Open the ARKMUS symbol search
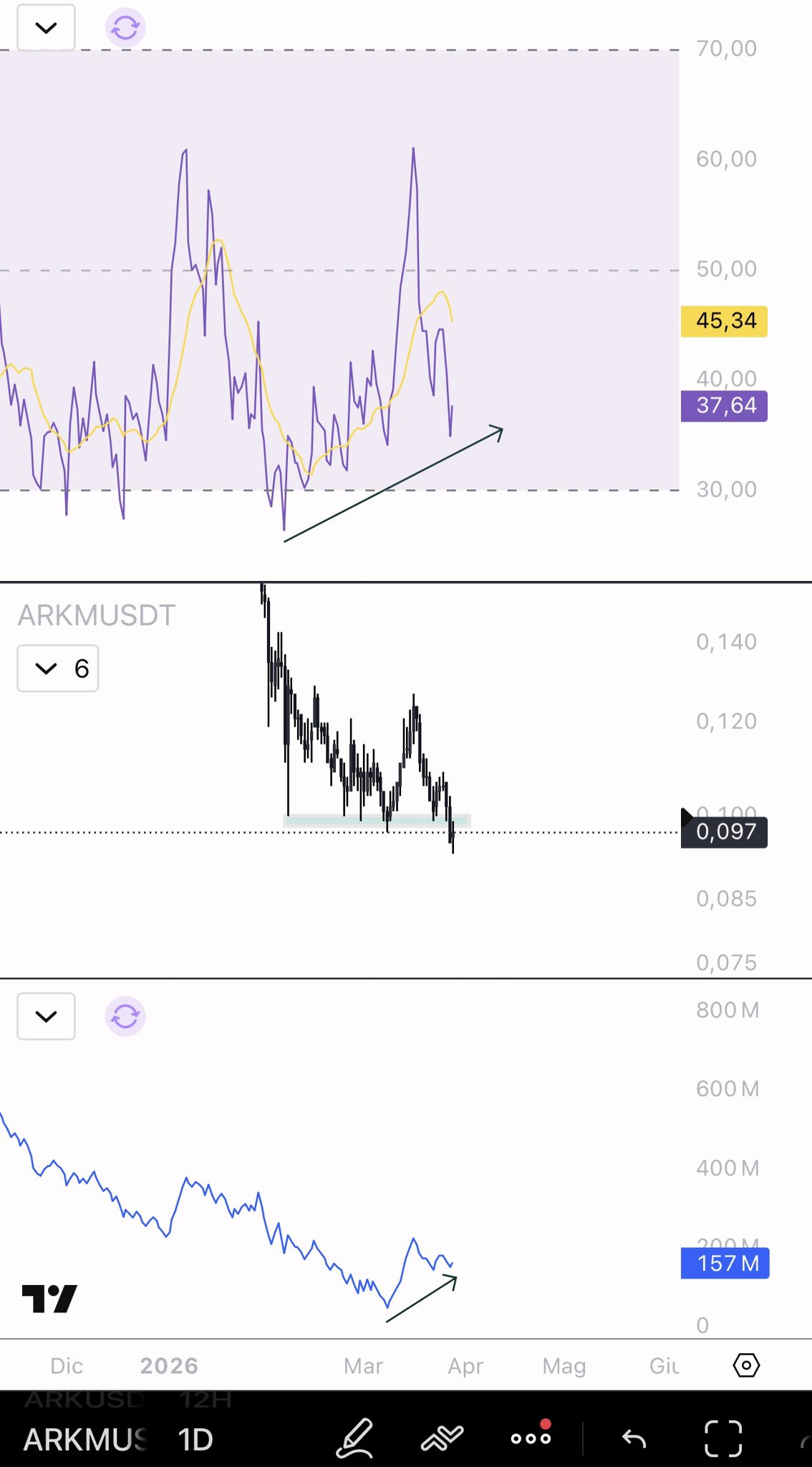This screenshot has height=1467, width=812. [84, 1439]
